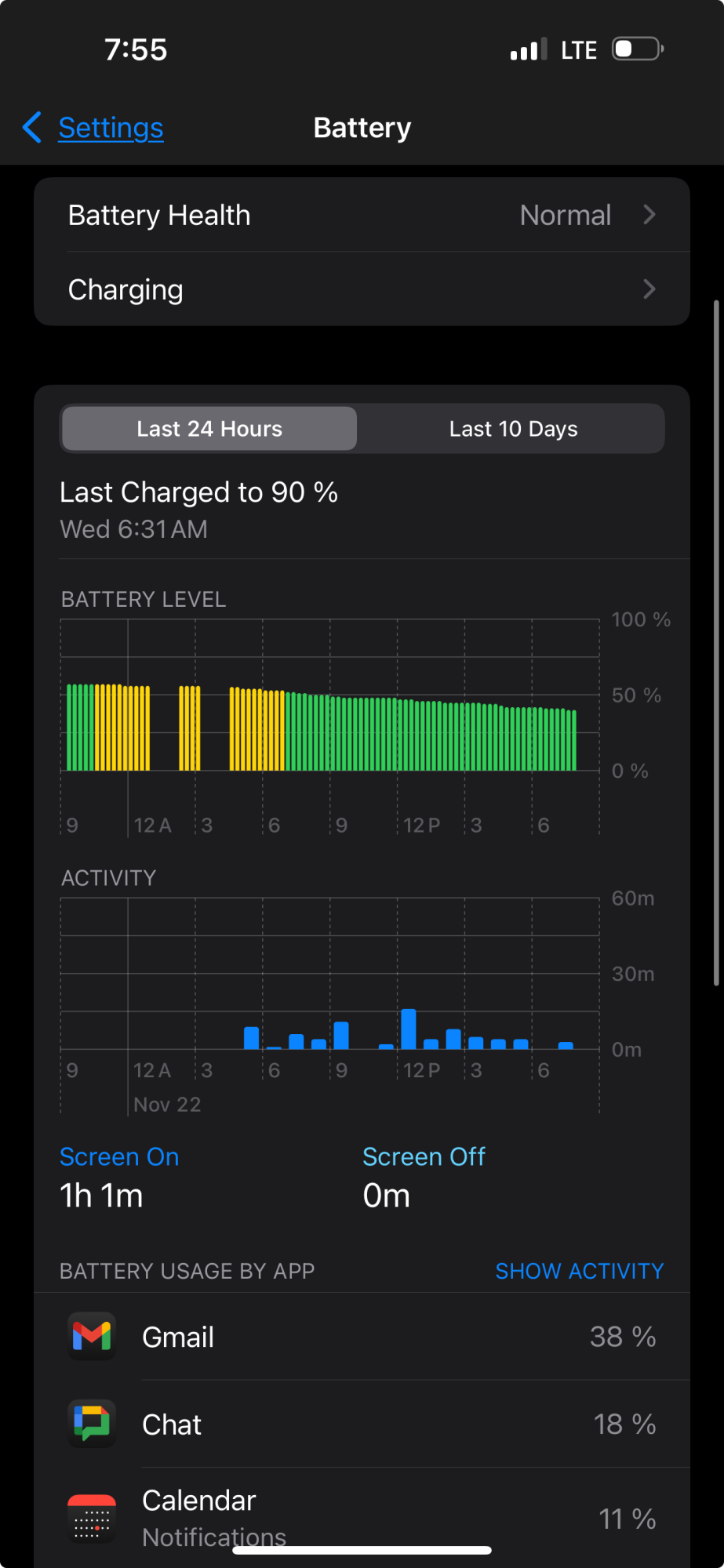
Task: Switch to Last 10 Days view
Action: click(513, 429)
